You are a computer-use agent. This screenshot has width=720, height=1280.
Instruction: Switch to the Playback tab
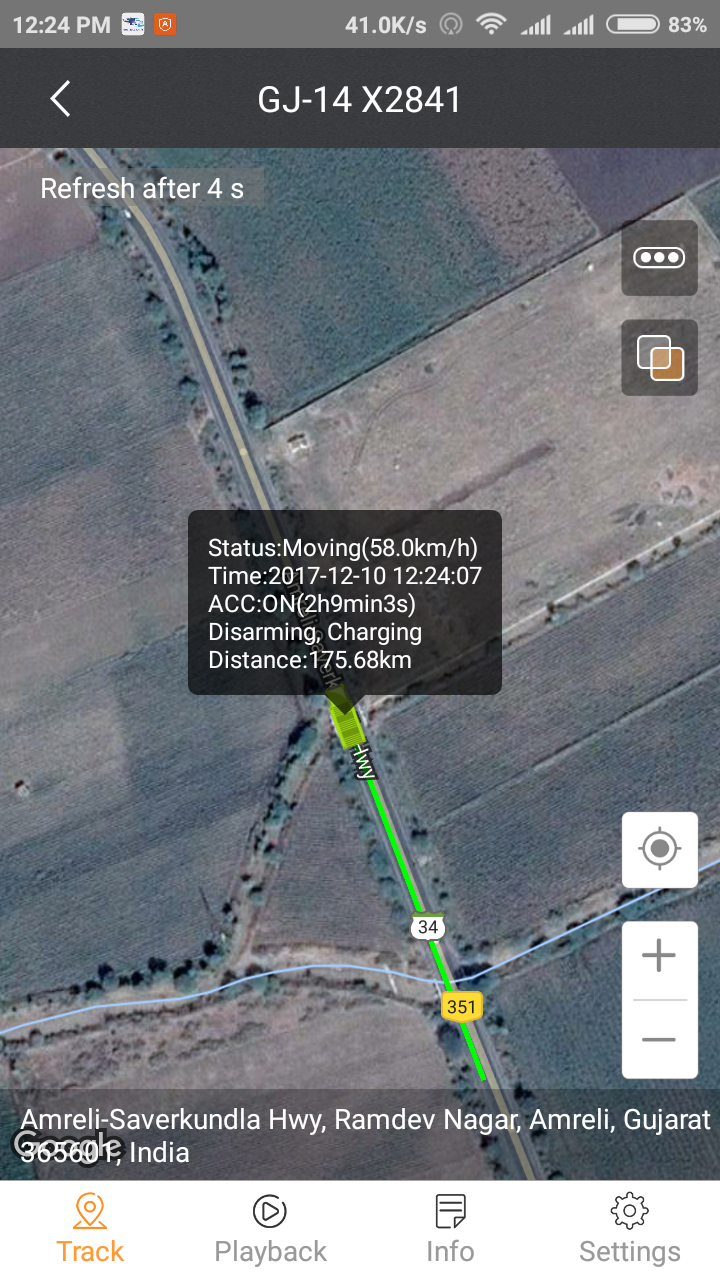[x=270, y=1230]
